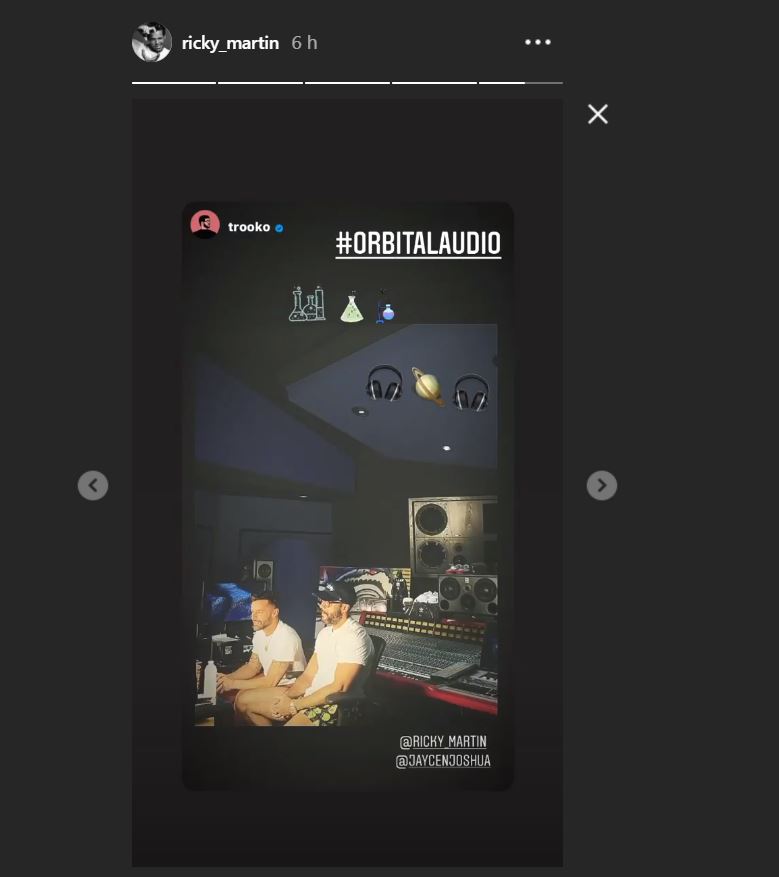Open ricky_martin's profile picture
Viewport: 779px width, 877px height.
pyautogui.click(x=152, y=42)
